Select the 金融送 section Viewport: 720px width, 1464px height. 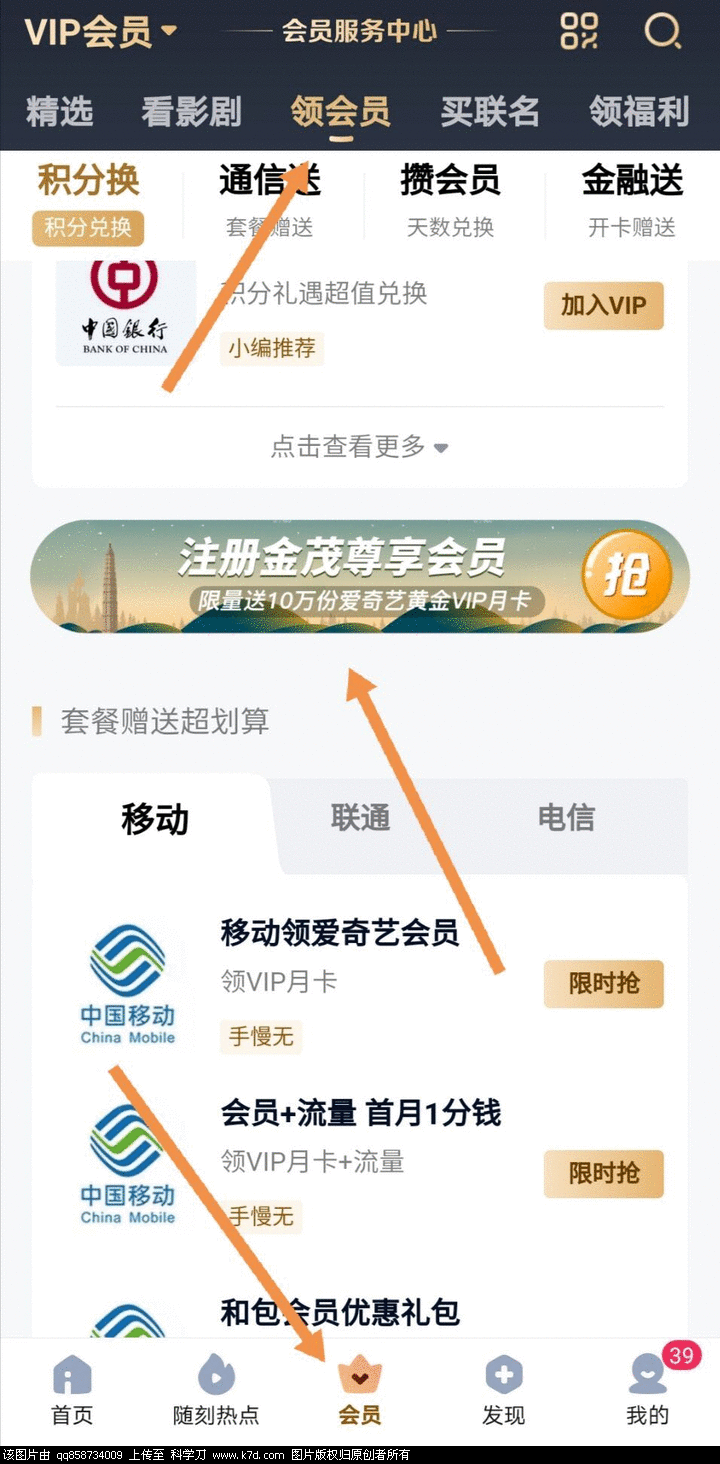tap(632, 201)
